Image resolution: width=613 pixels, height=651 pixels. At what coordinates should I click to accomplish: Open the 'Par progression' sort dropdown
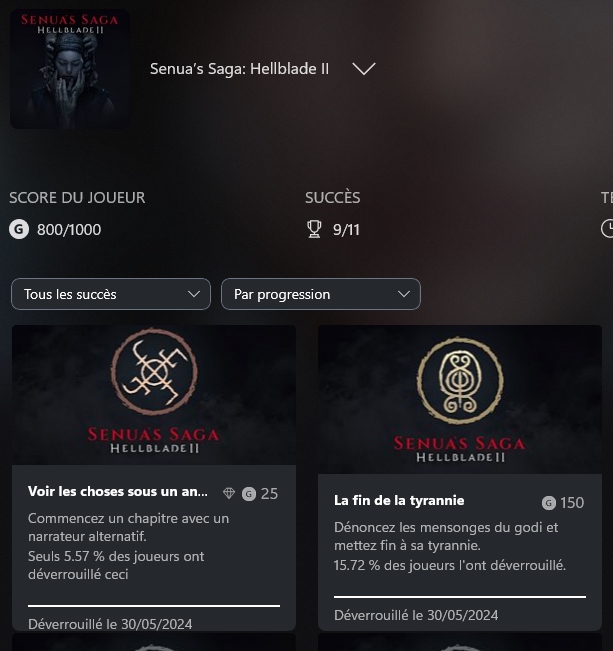point(321,294)
